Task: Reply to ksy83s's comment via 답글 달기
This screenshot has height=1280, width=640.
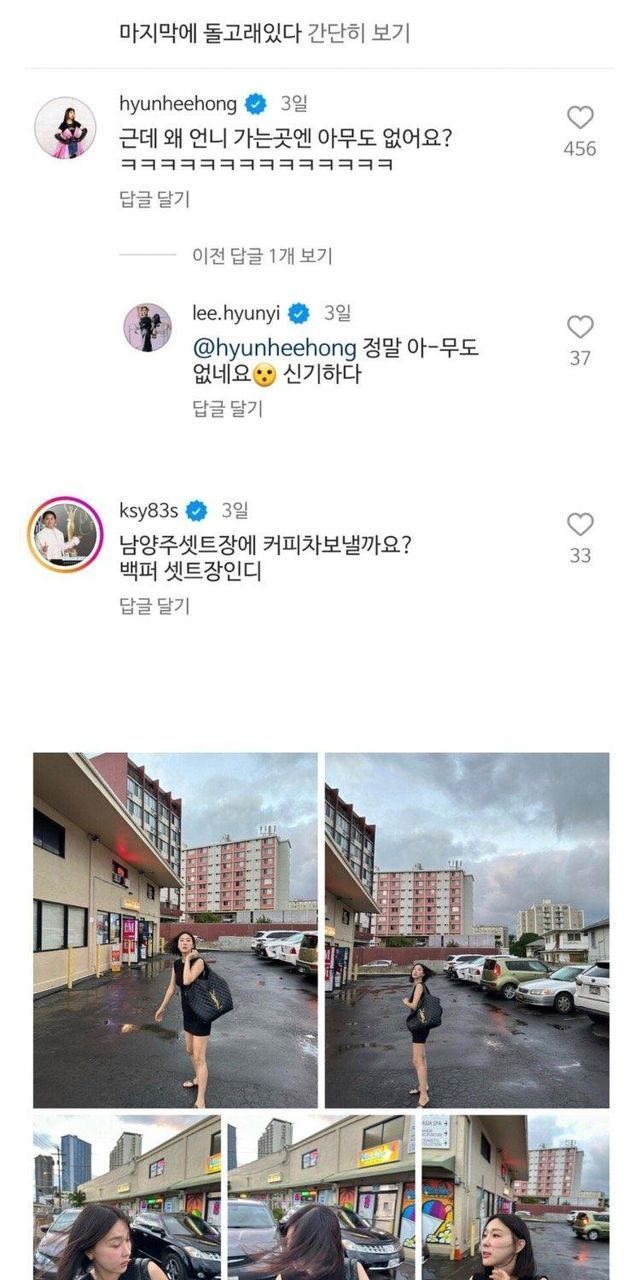Action: click(154, 605)
